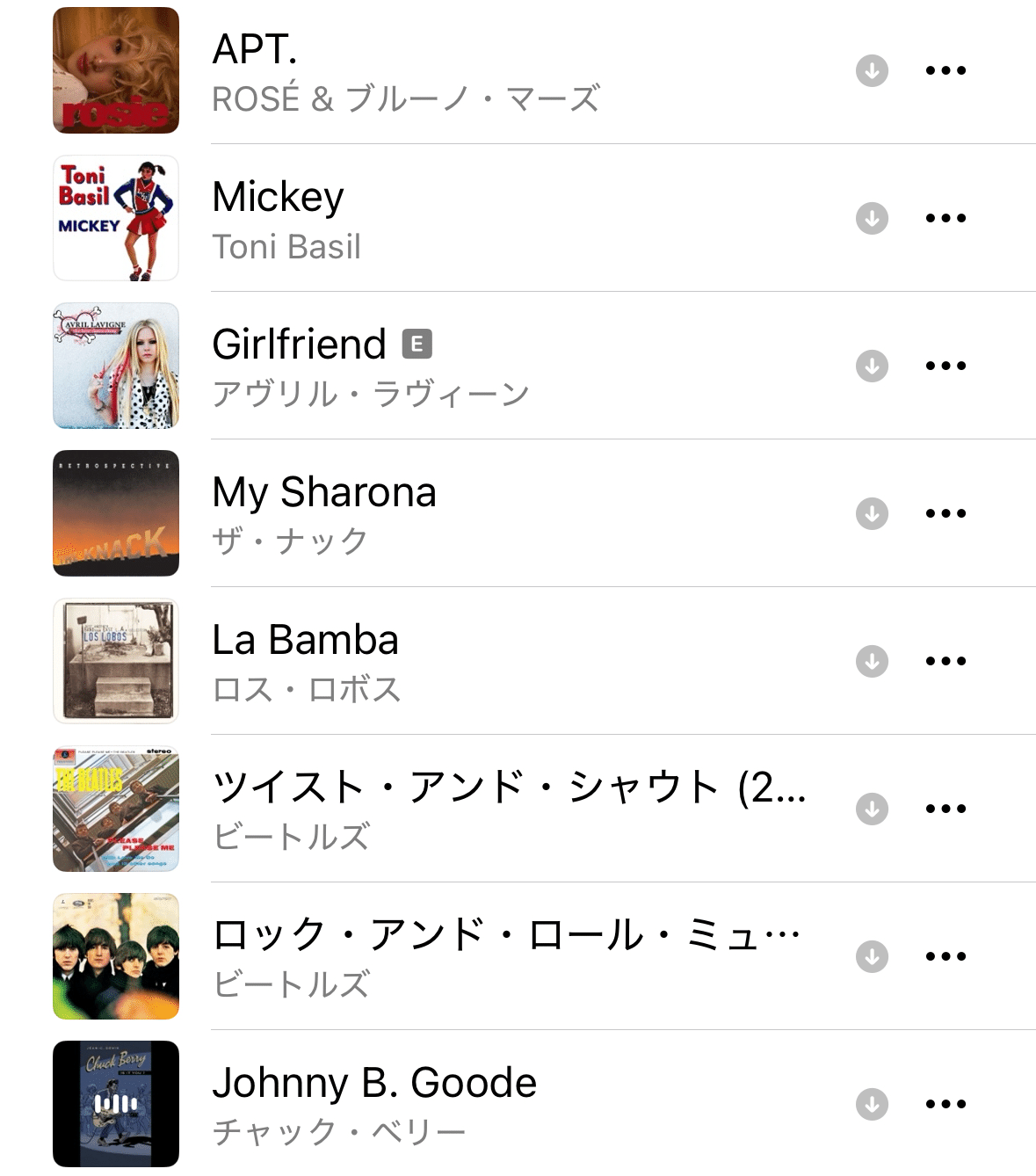Screen dimensions: 1036x1176
Task: Download the song My Sharona
Action: pos(872,513)
